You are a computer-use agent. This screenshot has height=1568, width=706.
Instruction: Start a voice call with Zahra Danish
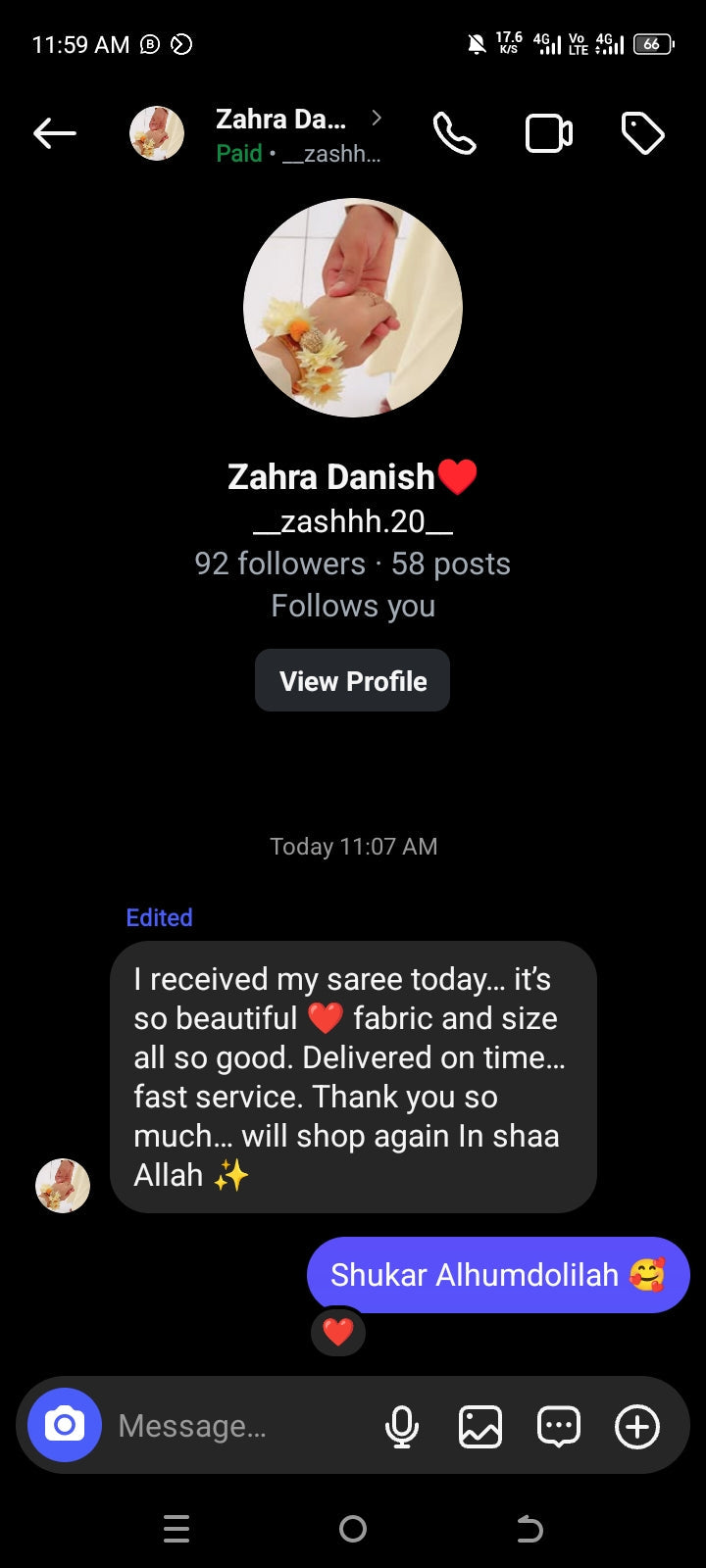click(x=454, y=133)
